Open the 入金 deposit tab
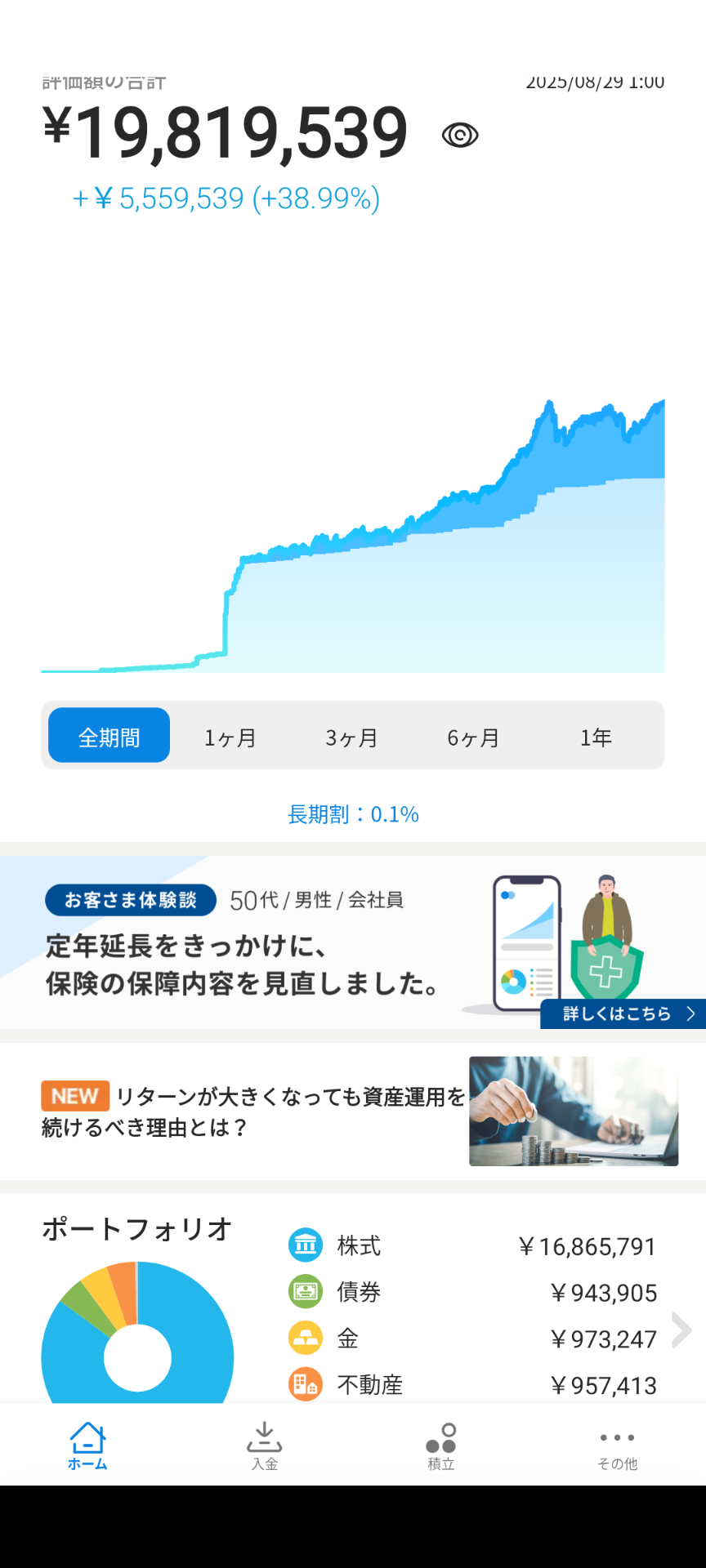706x1568 pixels. click(x=265, y=1446)
